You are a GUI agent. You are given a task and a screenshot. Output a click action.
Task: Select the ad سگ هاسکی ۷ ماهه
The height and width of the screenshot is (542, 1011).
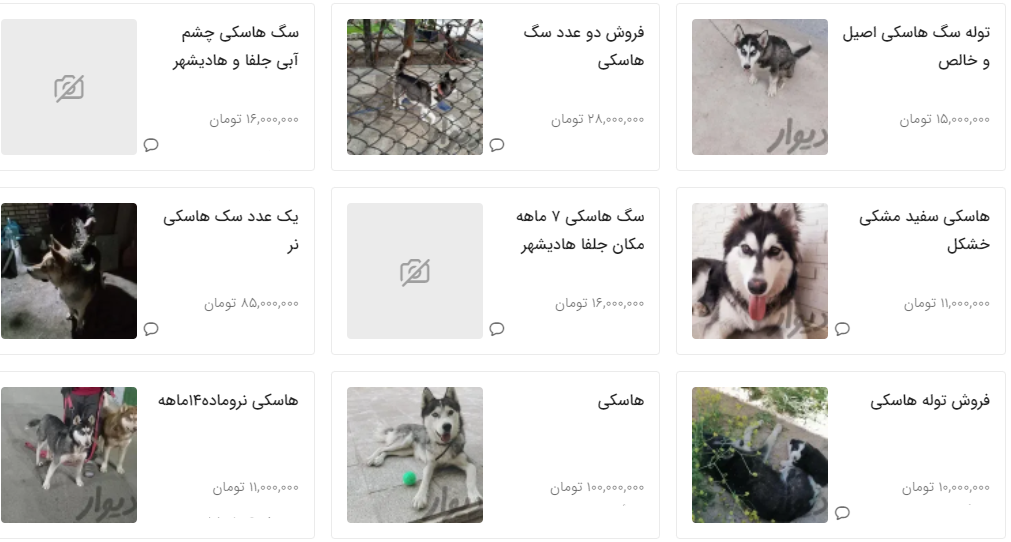pyautogui.click(x=581, y=230)
